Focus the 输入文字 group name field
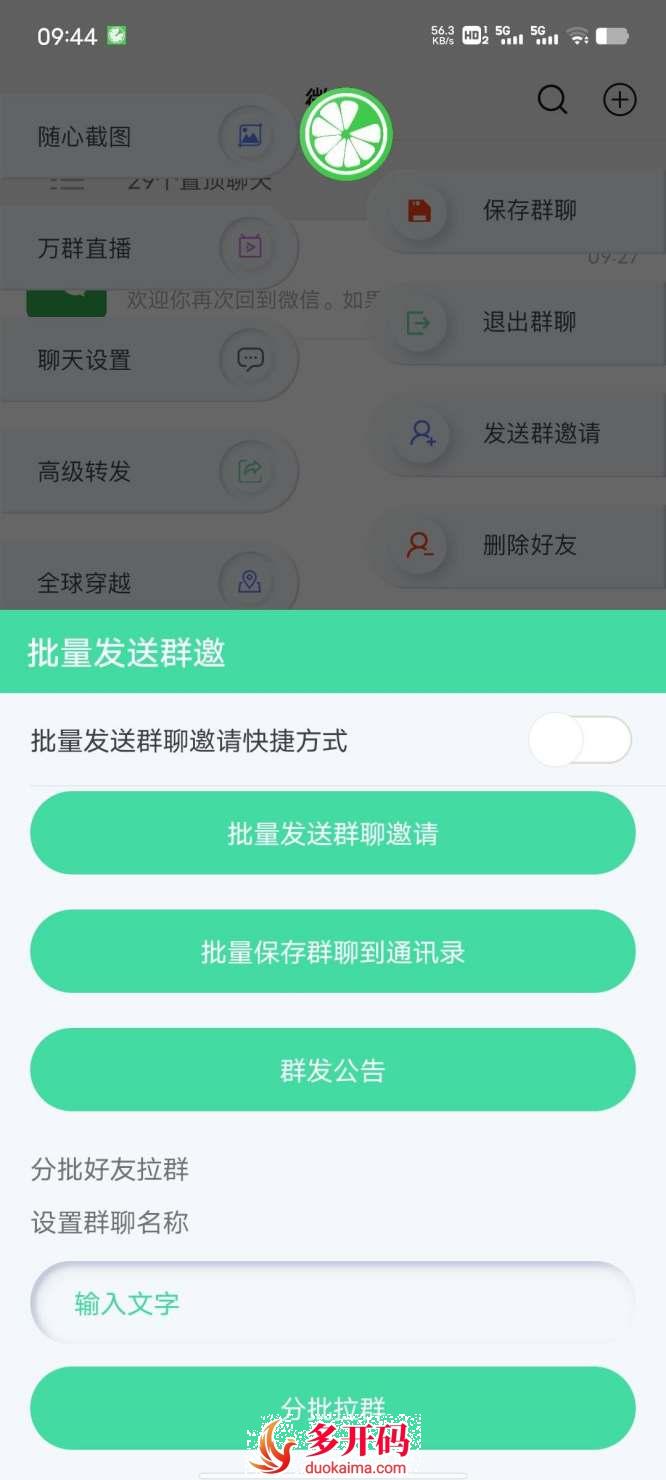Image resolution: width=666 pixels, height=1480 pixels. (x=333, y=1303)
